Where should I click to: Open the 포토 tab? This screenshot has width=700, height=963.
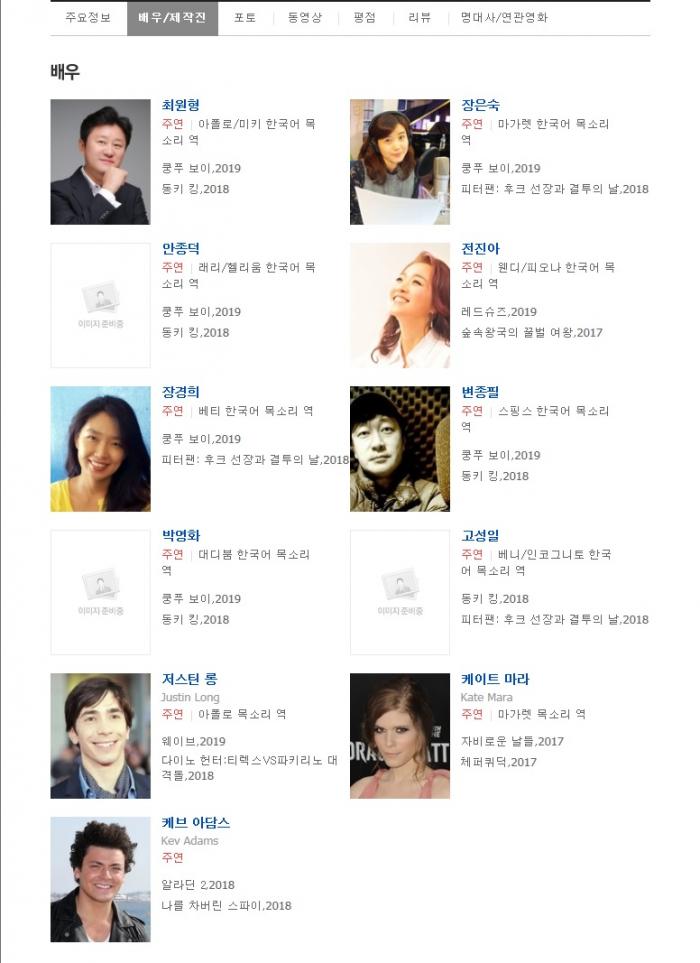tap(245, 18)
